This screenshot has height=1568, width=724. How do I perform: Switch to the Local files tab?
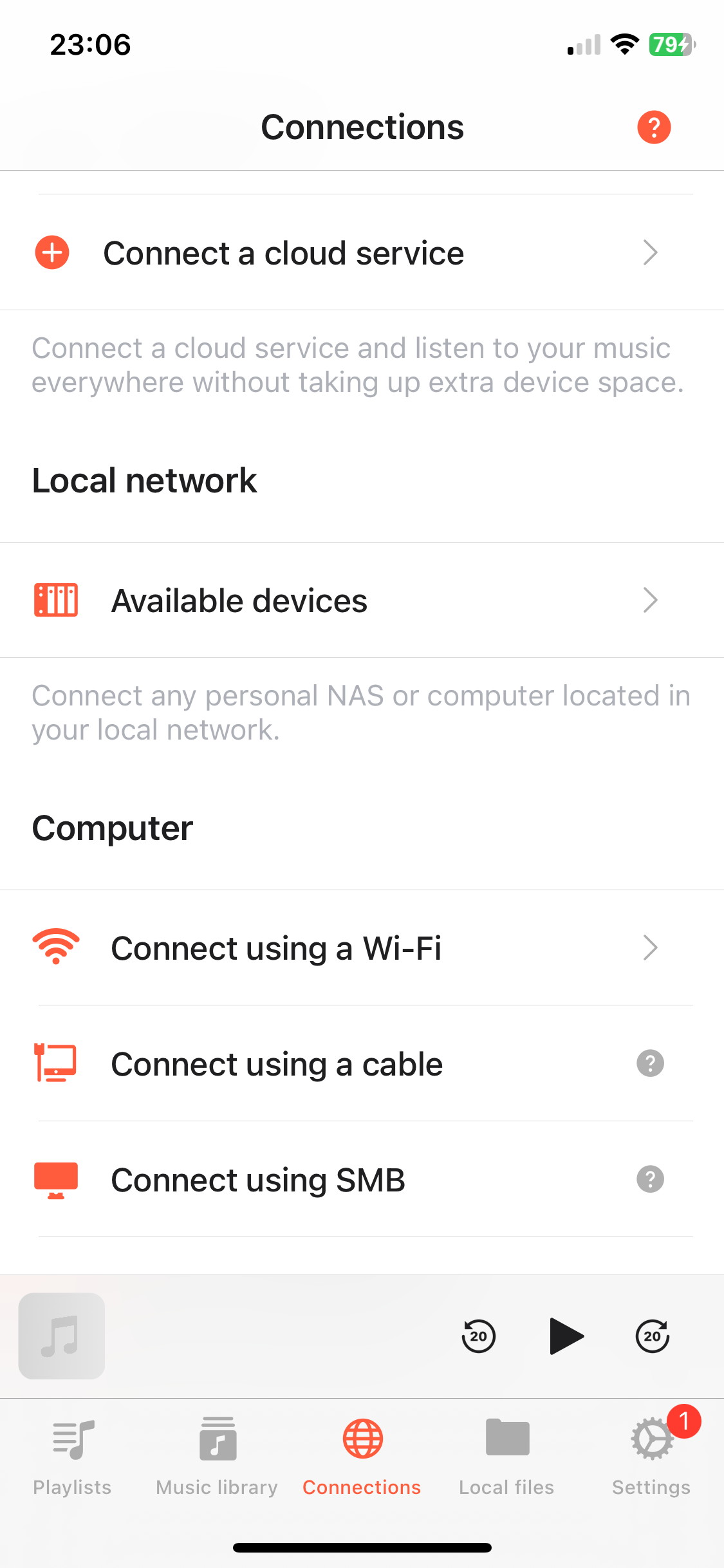[x=507, y=1455]
